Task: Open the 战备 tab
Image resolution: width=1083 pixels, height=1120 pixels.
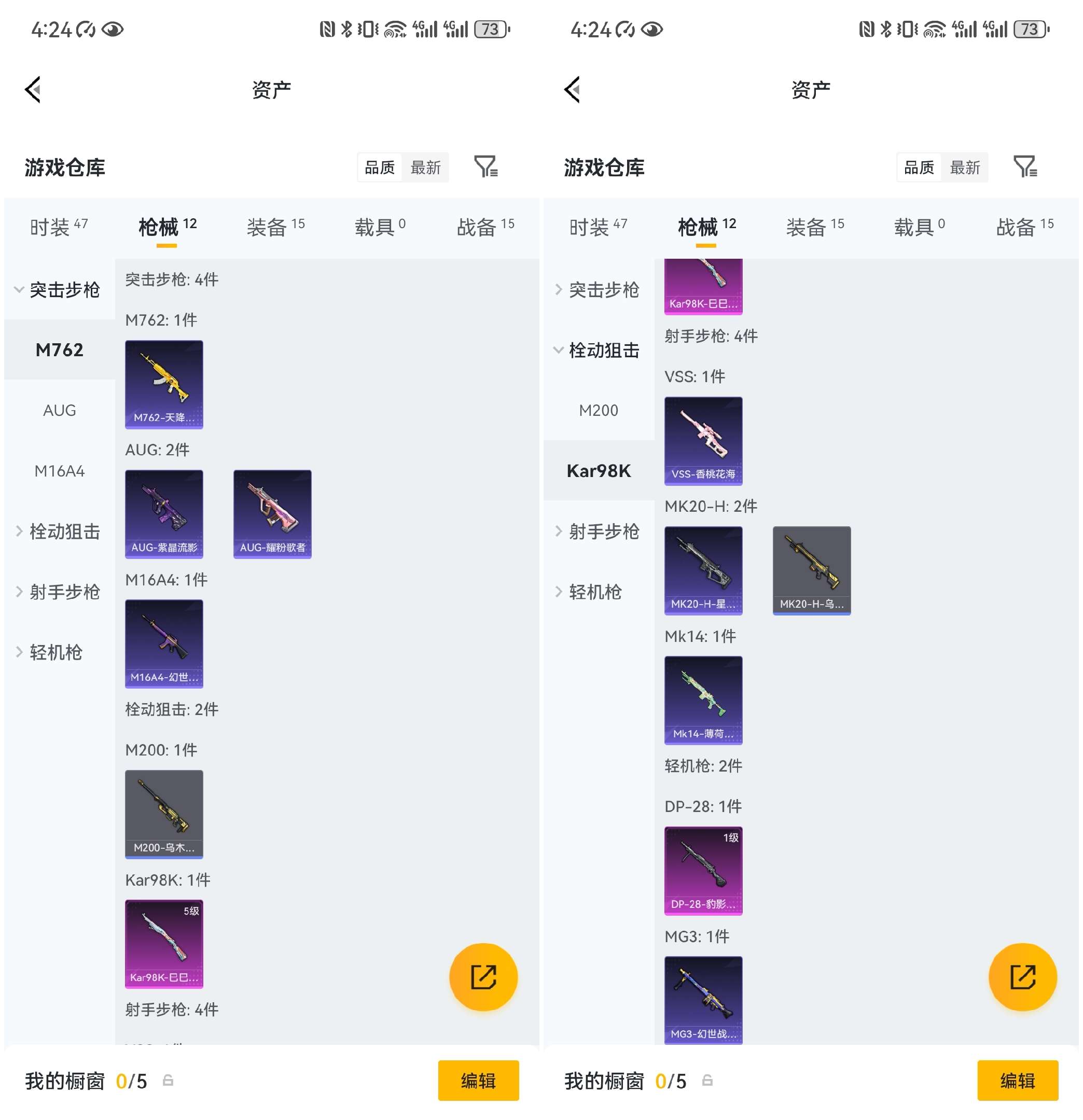Action: (x=483, y=226)
